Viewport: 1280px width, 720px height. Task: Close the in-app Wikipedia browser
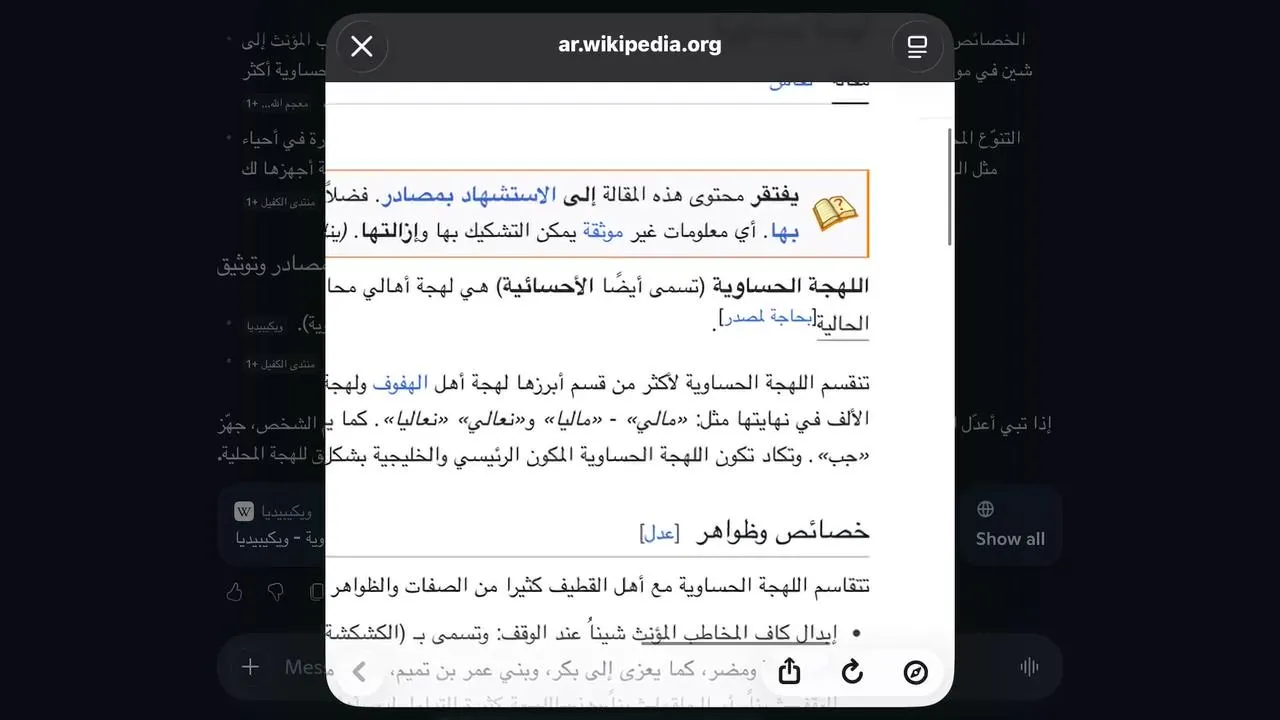(x=362, y=46)
